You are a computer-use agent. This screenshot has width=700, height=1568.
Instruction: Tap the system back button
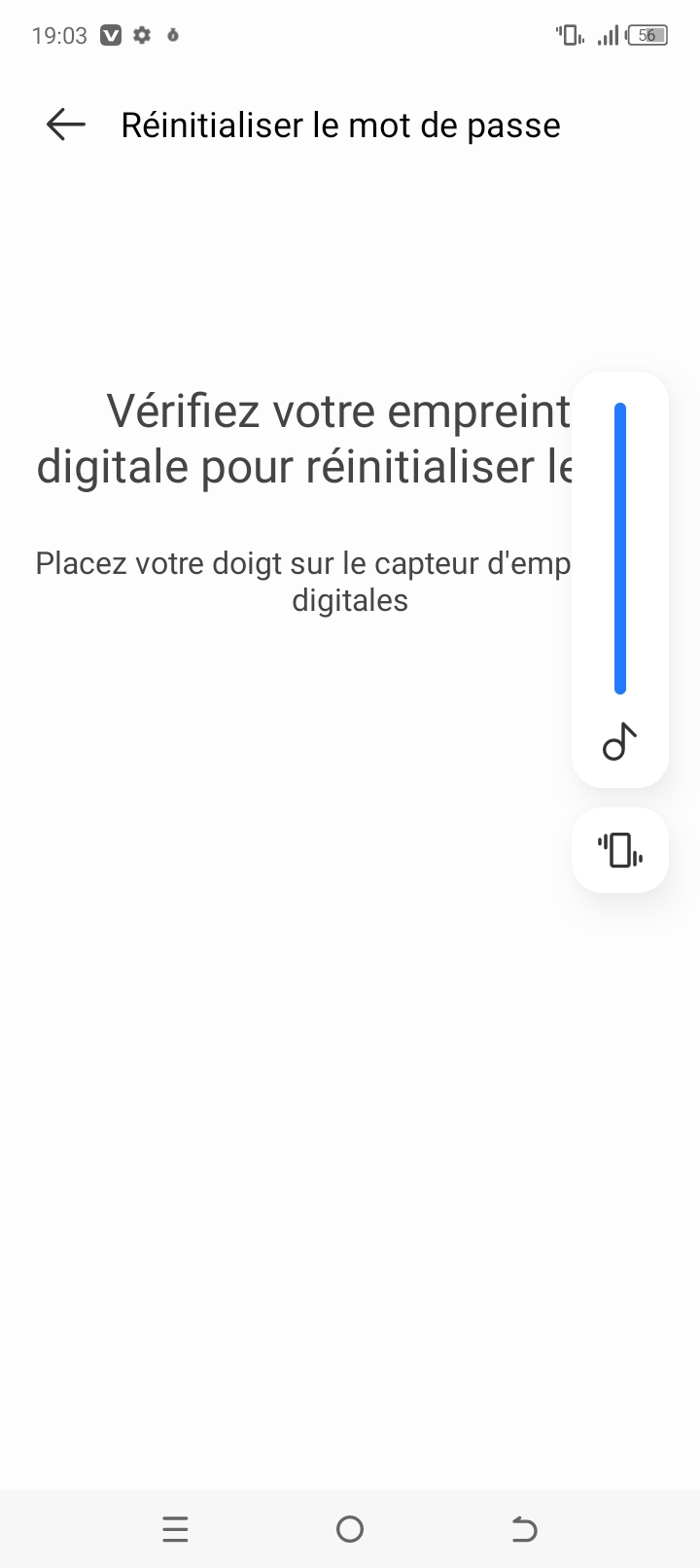pyautogui.click(x=524, y=1529)
